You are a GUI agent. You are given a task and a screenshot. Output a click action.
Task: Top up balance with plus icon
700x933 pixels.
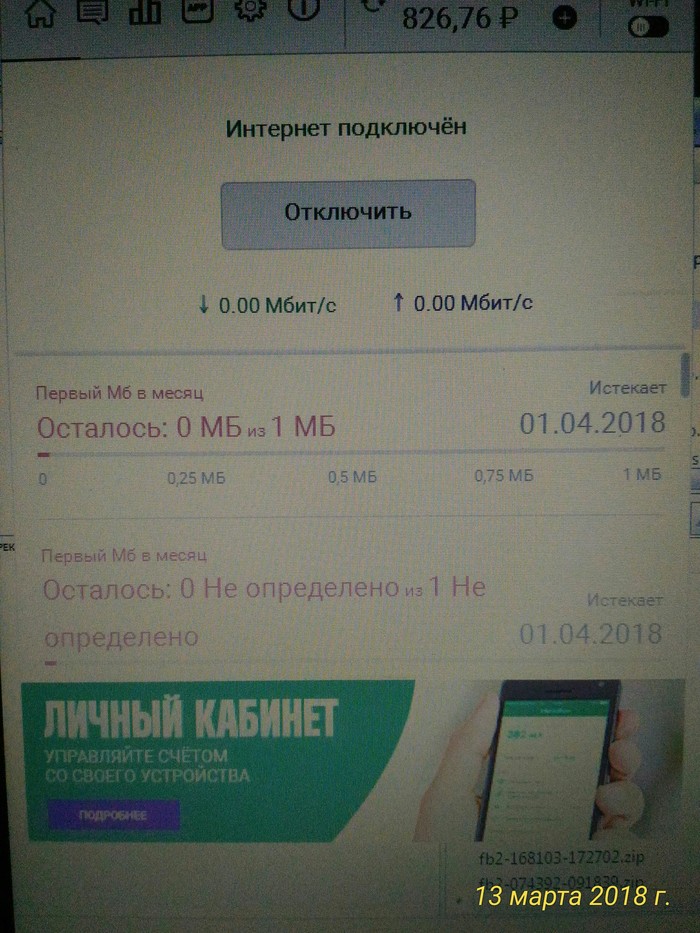pos(564,18)
